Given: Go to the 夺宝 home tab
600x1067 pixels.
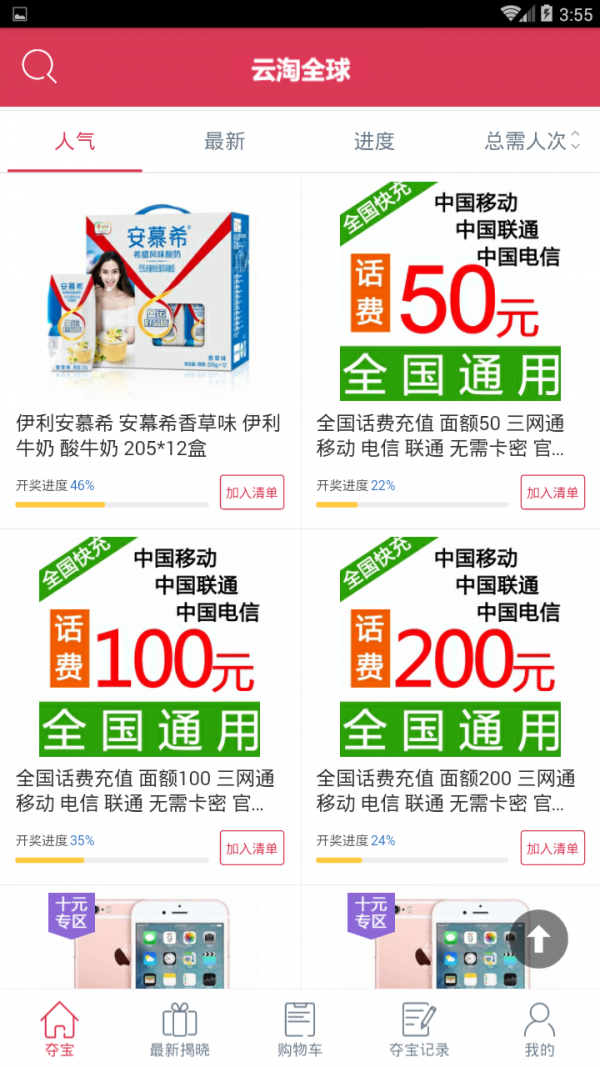Looking at the screenshot, I should [59, 1029].
